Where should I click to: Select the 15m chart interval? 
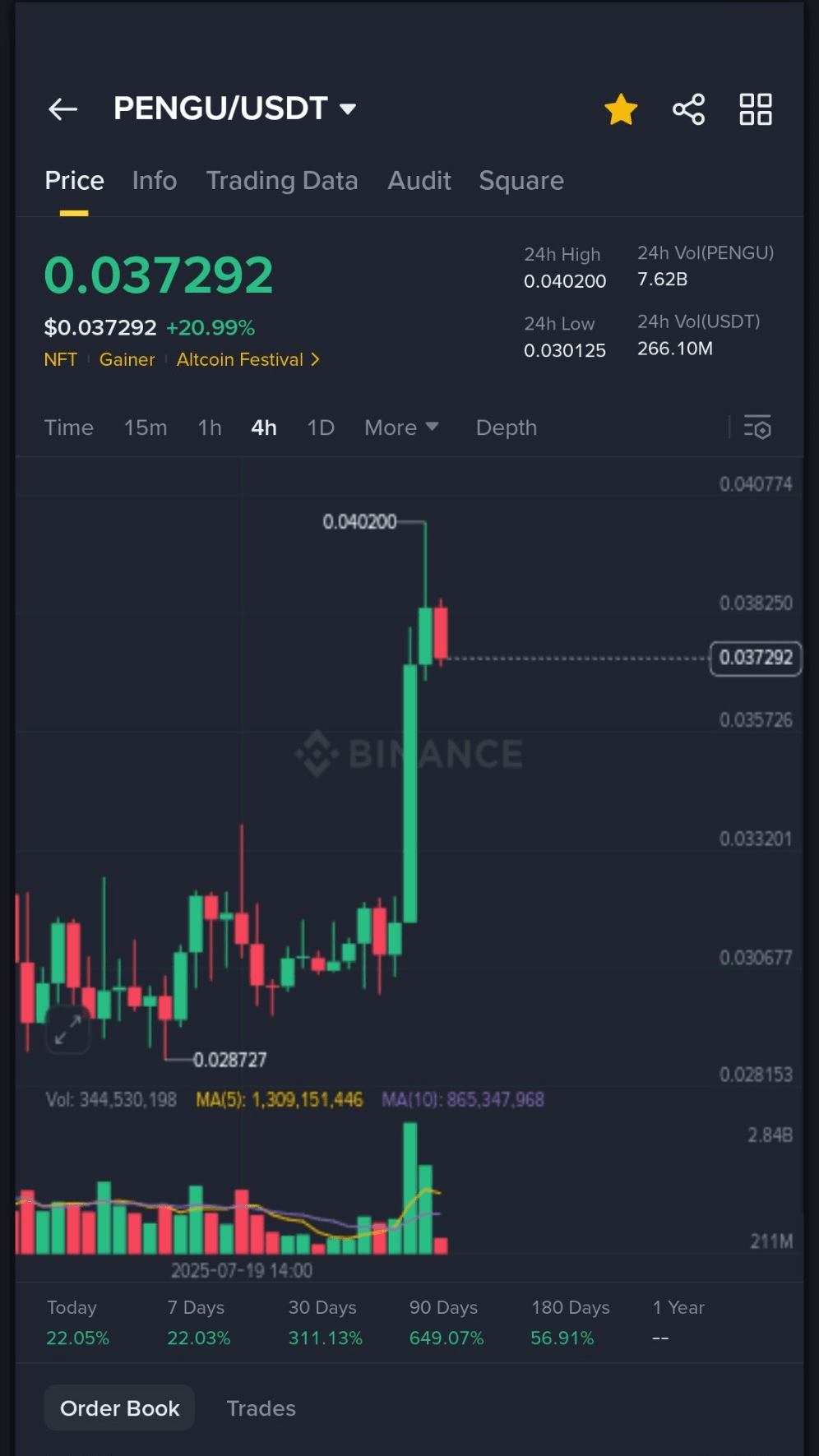click(146, 428)
